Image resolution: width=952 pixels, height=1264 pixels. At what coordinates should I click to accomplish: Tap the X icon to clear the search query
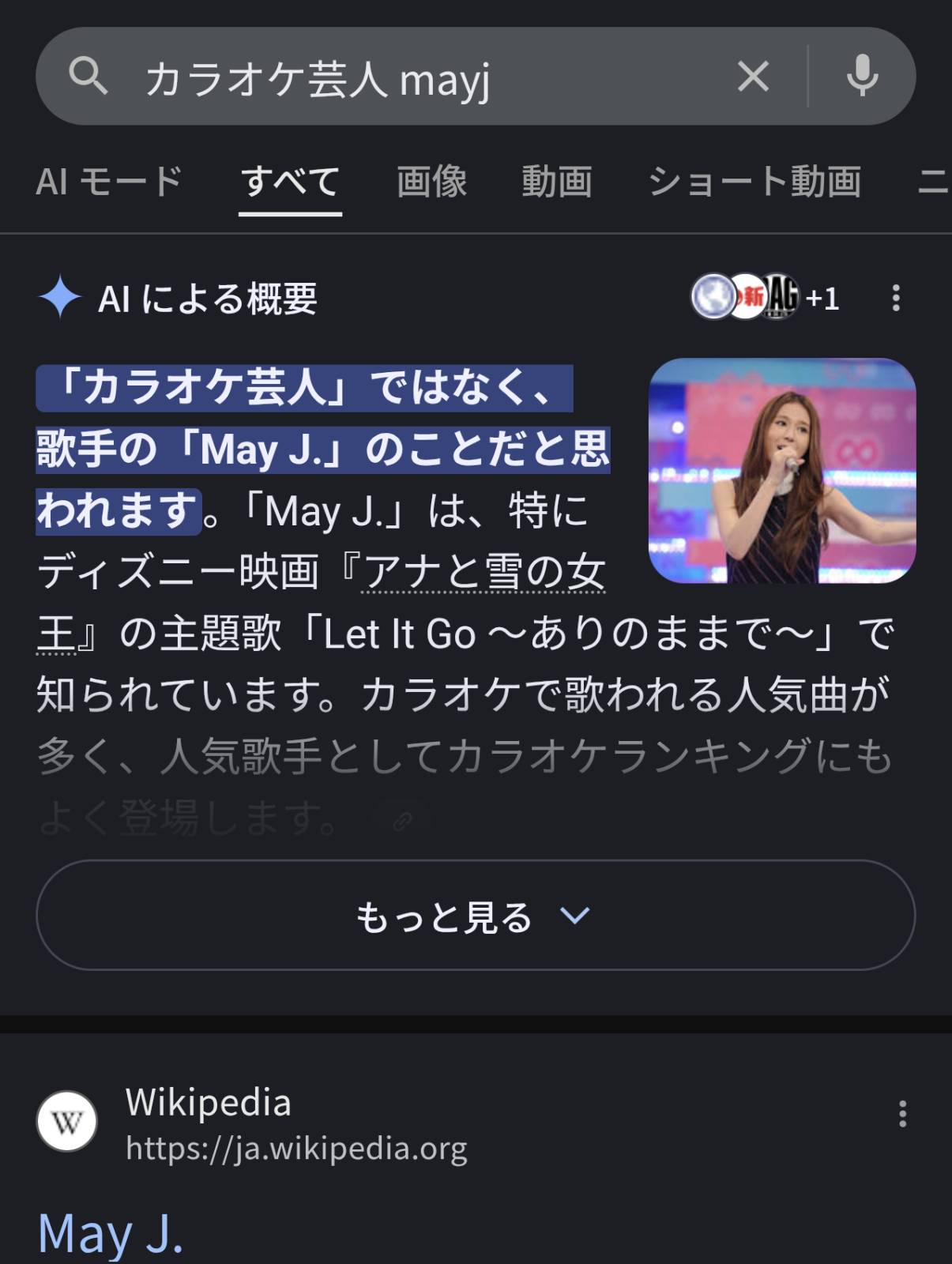click(x=753, y=75)
